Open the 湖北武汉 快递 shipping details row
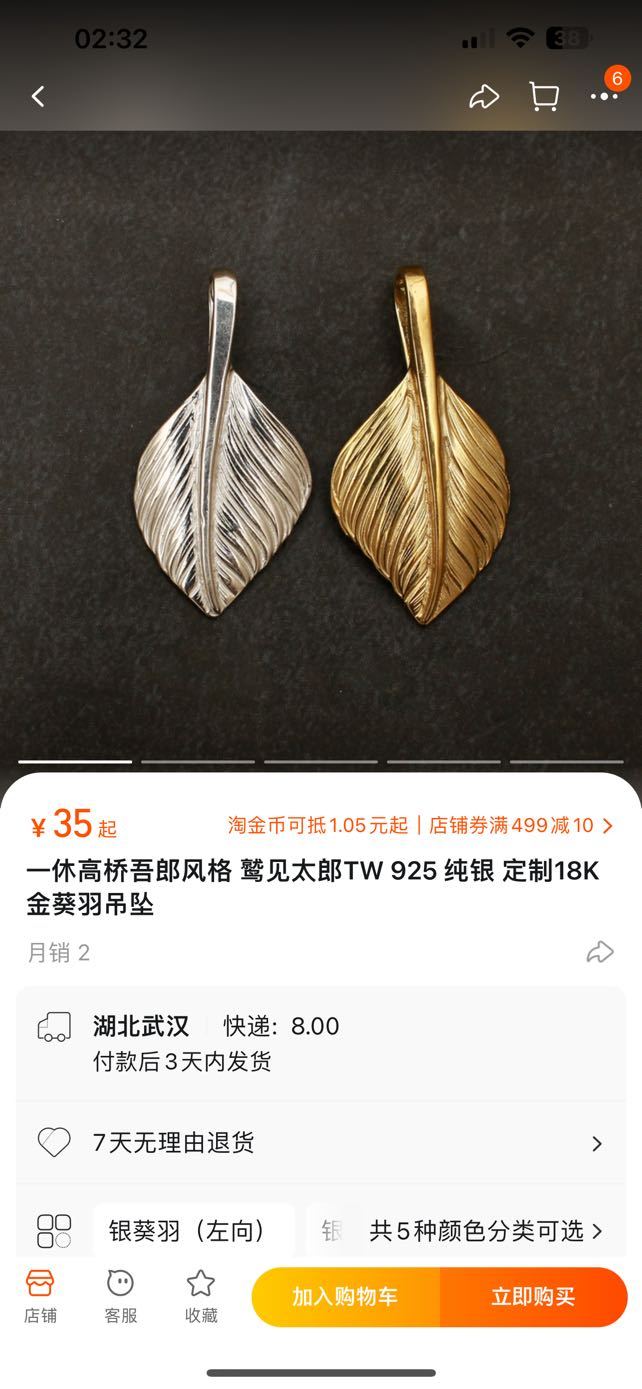642x1389 pixels. 320,1043
